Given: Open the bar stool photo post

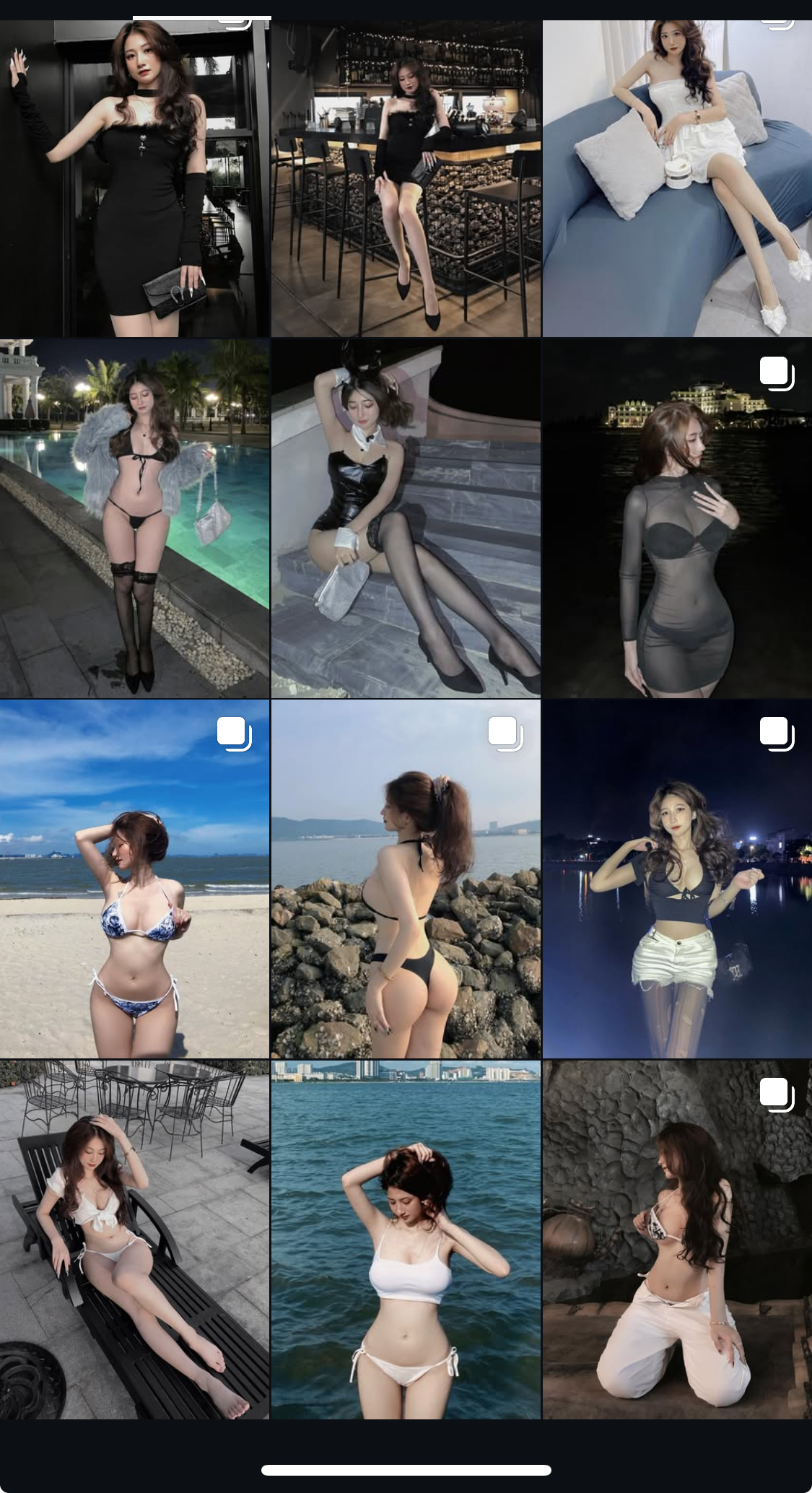Looking at the screenshot, I should click(x=406, y=178).
